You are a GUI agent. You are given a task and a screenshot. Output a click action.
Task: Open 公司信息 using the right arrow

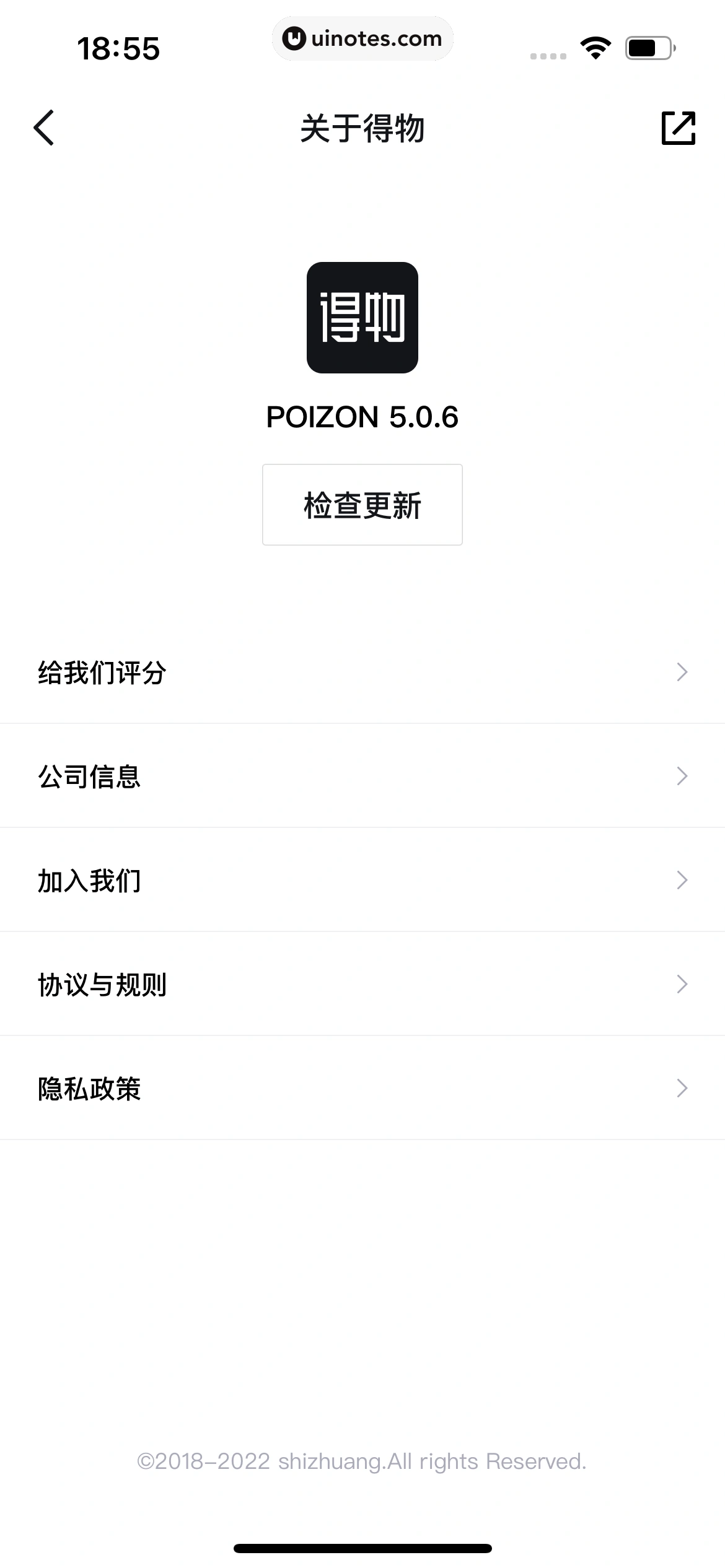682,776
